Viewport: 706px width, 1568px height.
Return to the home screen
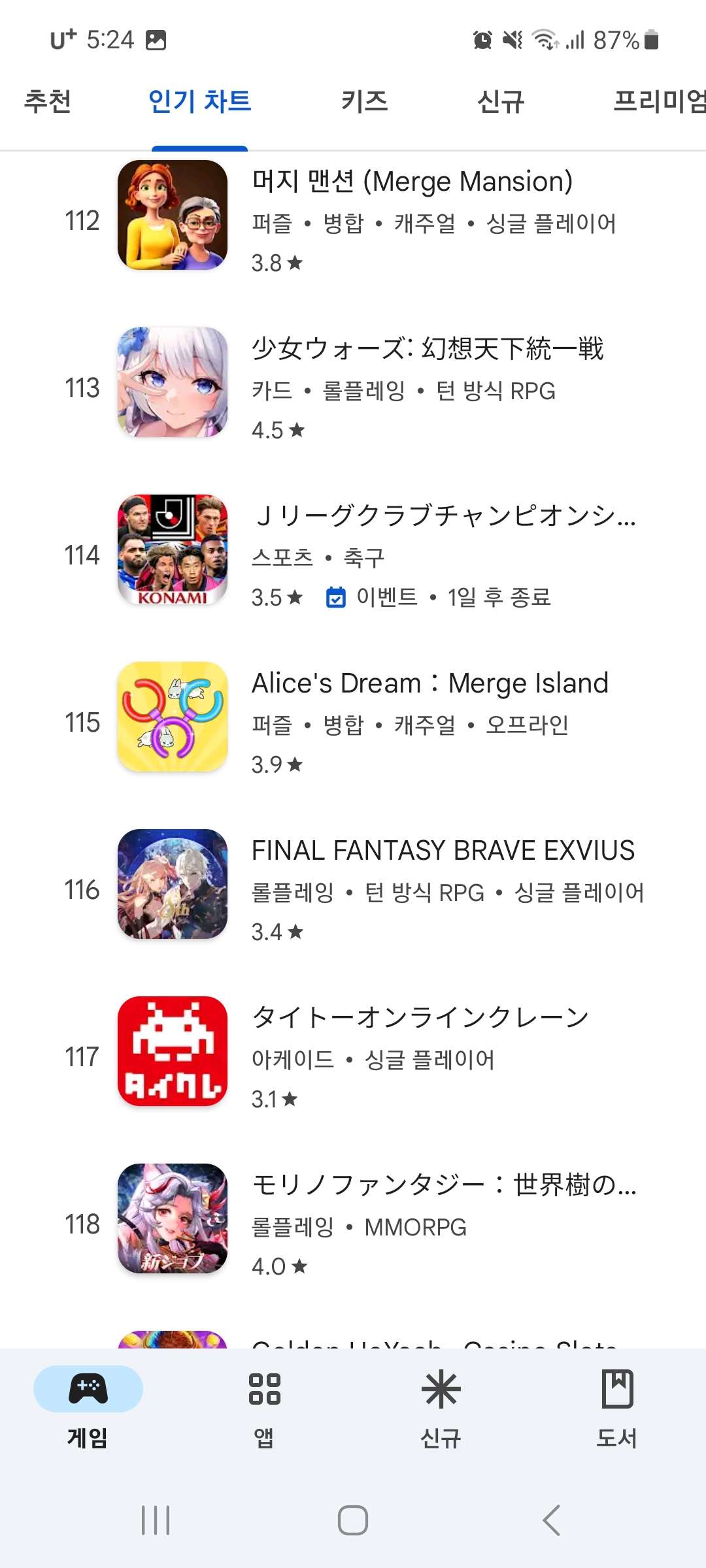click(x=353, y=1520)
